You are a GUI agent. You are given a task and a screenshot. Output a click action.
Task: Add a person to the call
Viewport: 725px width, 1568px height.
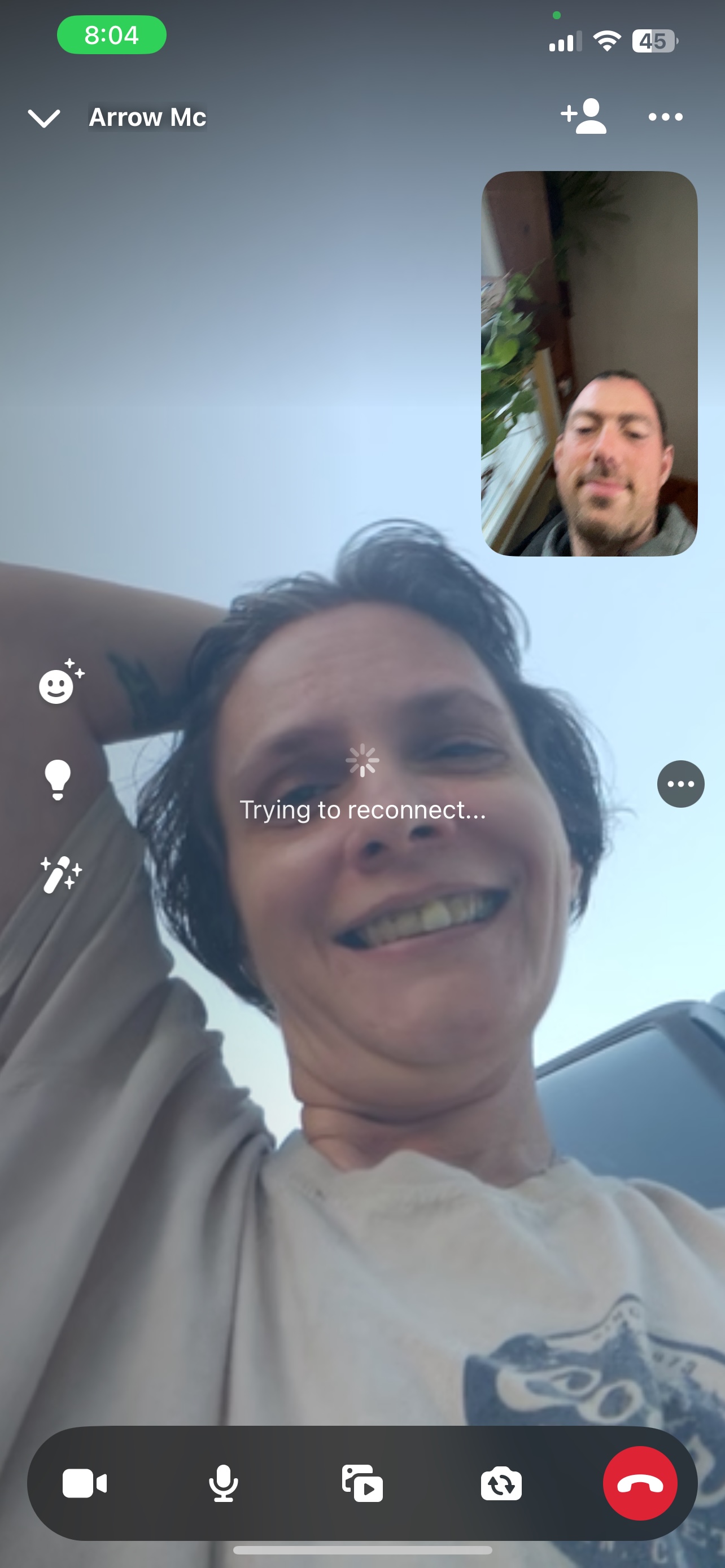click(583, 116)
